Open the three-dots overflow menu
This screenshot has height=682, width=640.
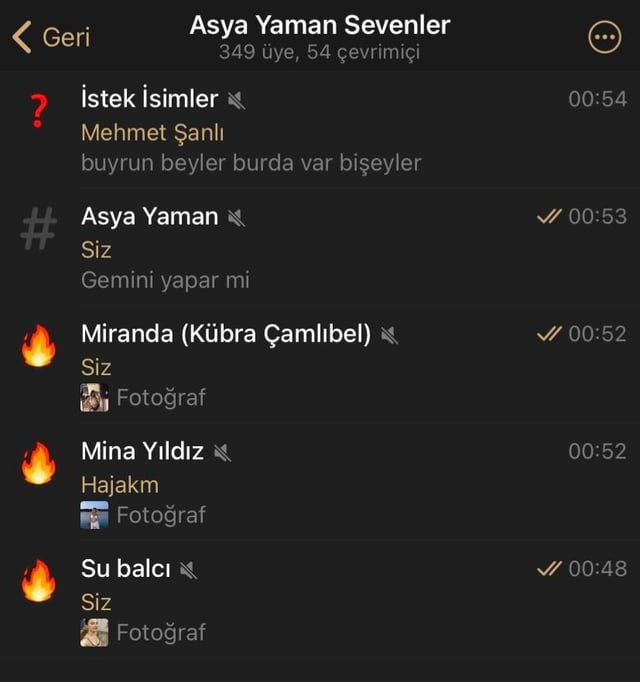[603, 38]
